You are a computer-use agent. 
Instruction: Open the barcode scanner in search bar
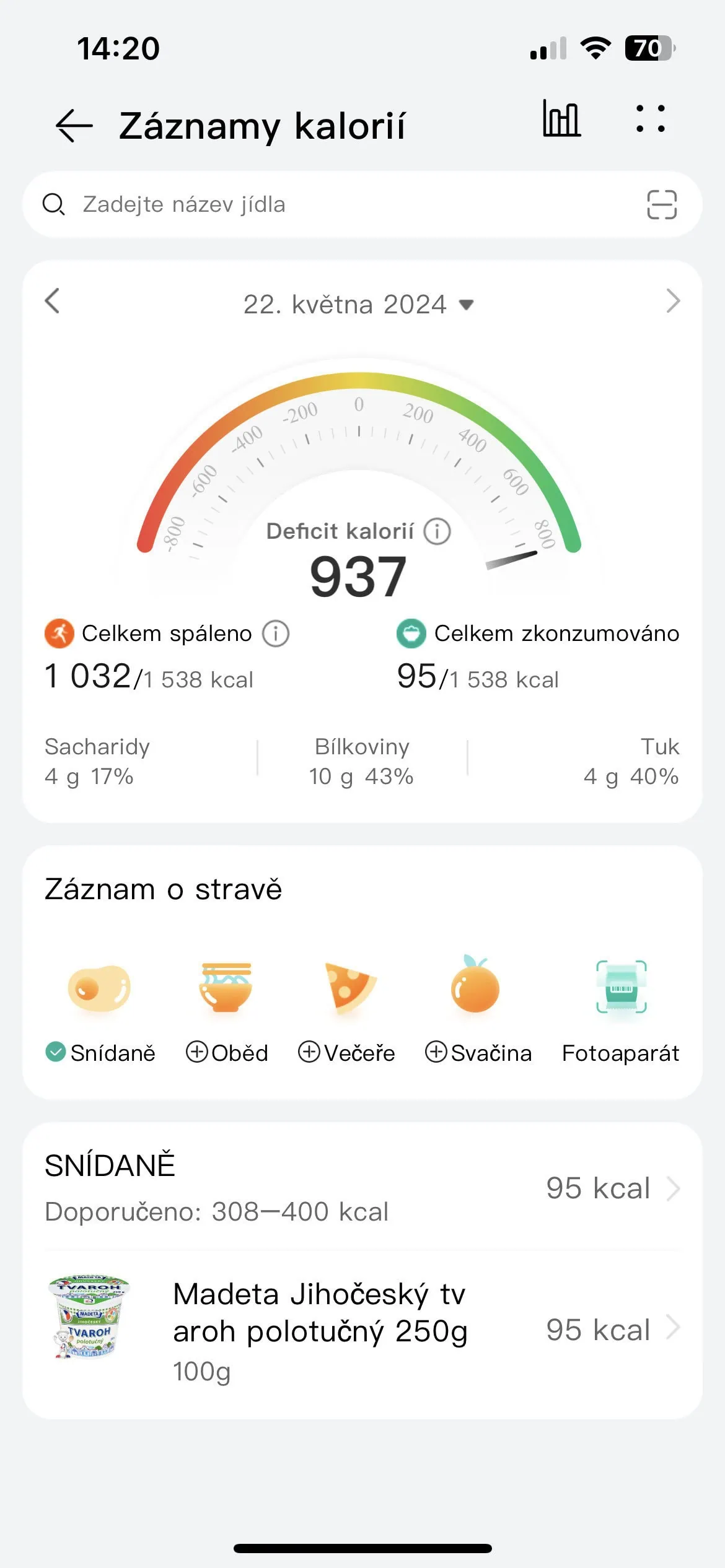pos(661,204)
